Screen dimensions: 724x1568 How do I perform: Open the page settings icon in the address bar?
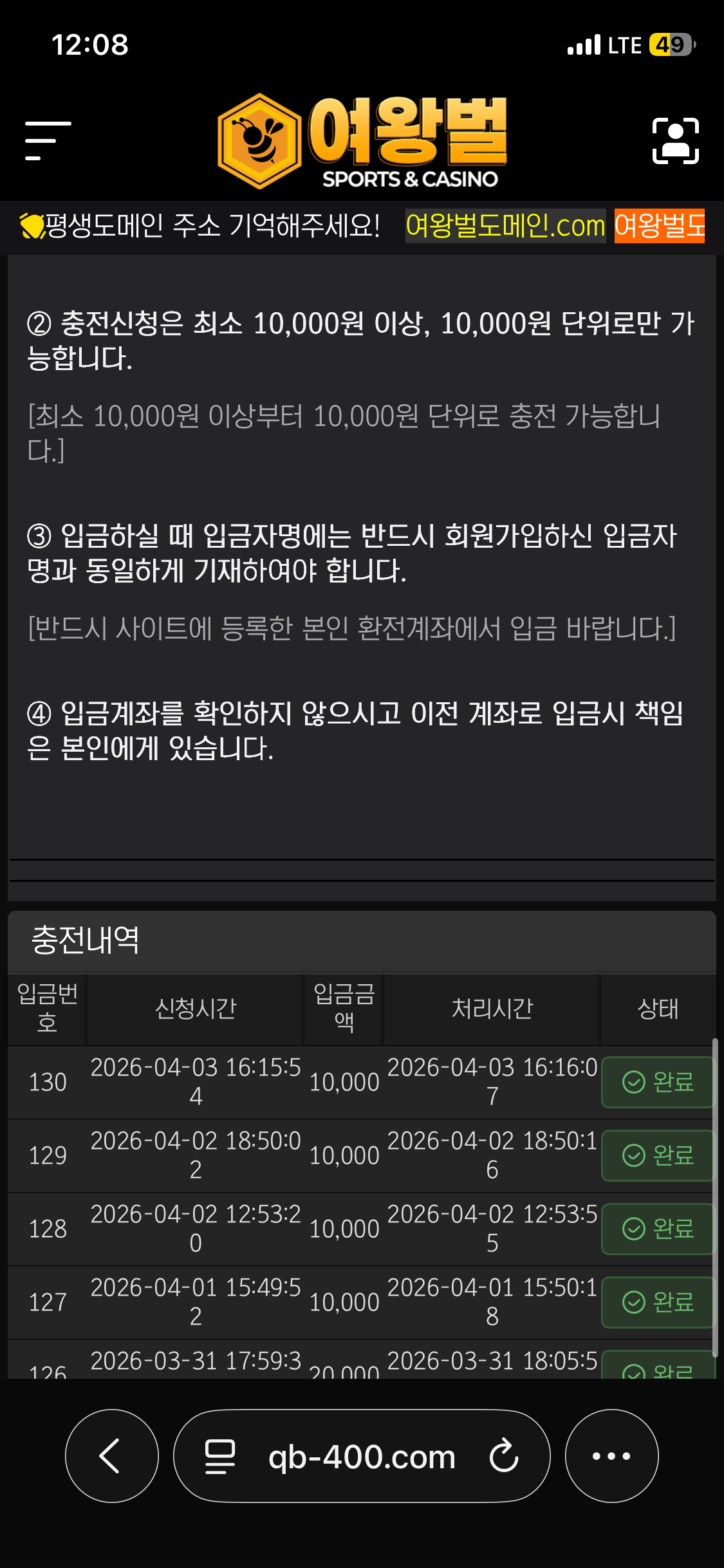click(x=219, y=1456)
